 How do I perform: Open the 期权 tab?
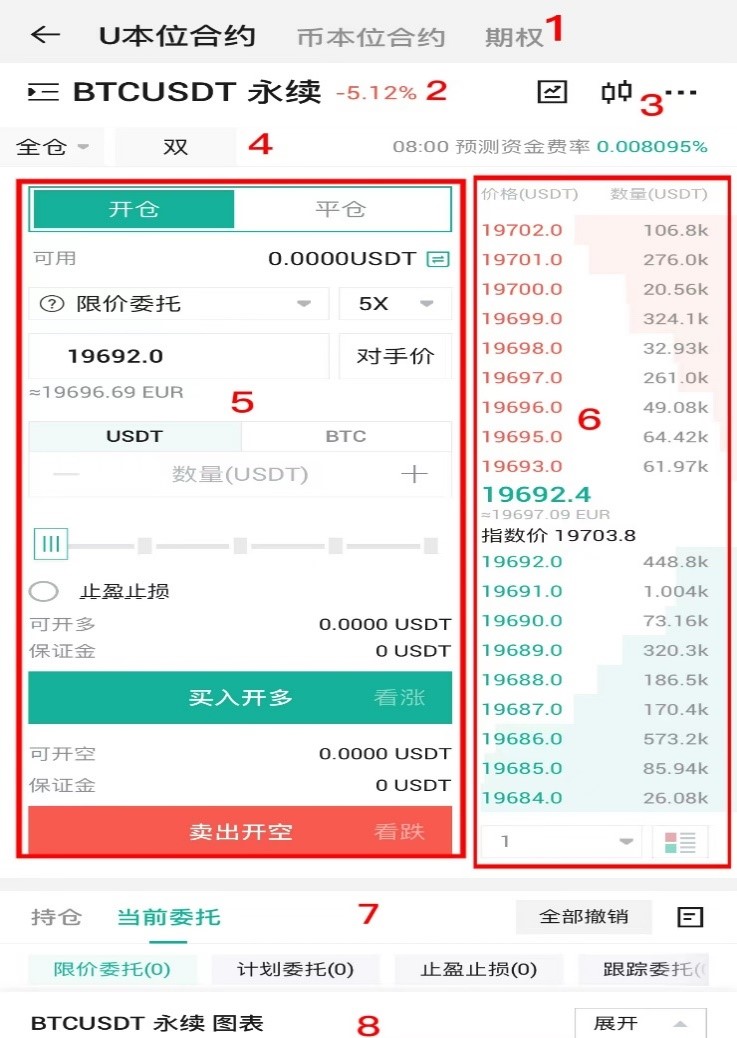[x=514, y=38]
